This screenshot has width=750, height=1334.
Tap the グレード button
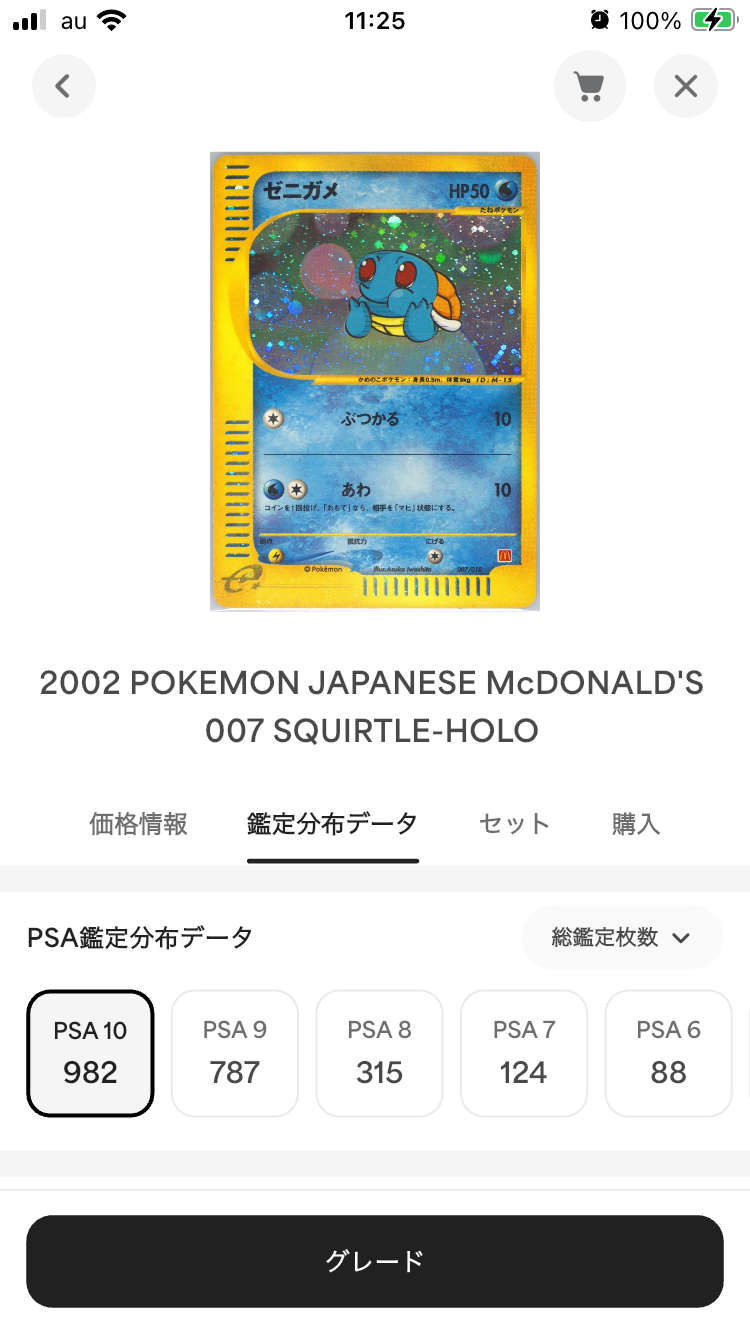375,1261
